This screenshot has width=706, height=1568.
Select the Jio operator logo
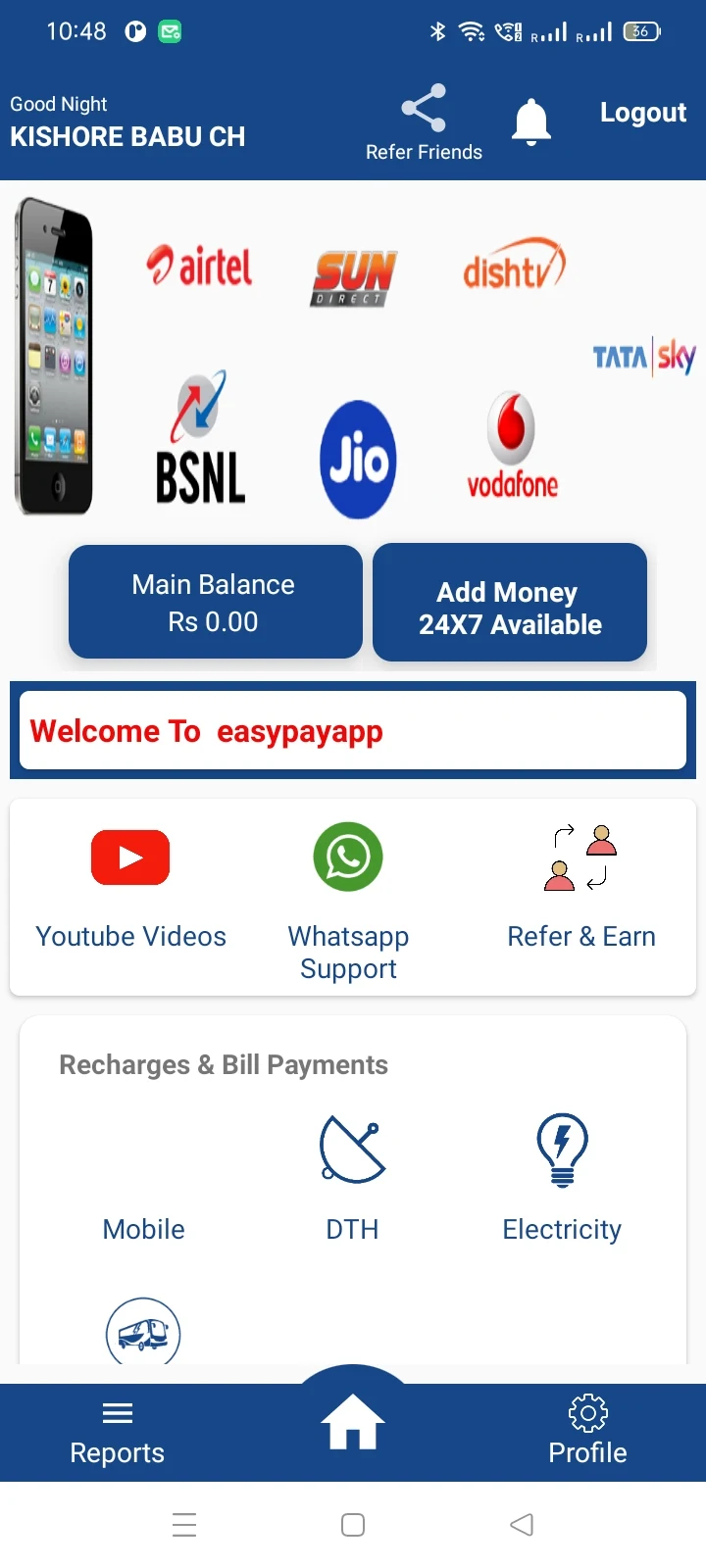point(357,458)
